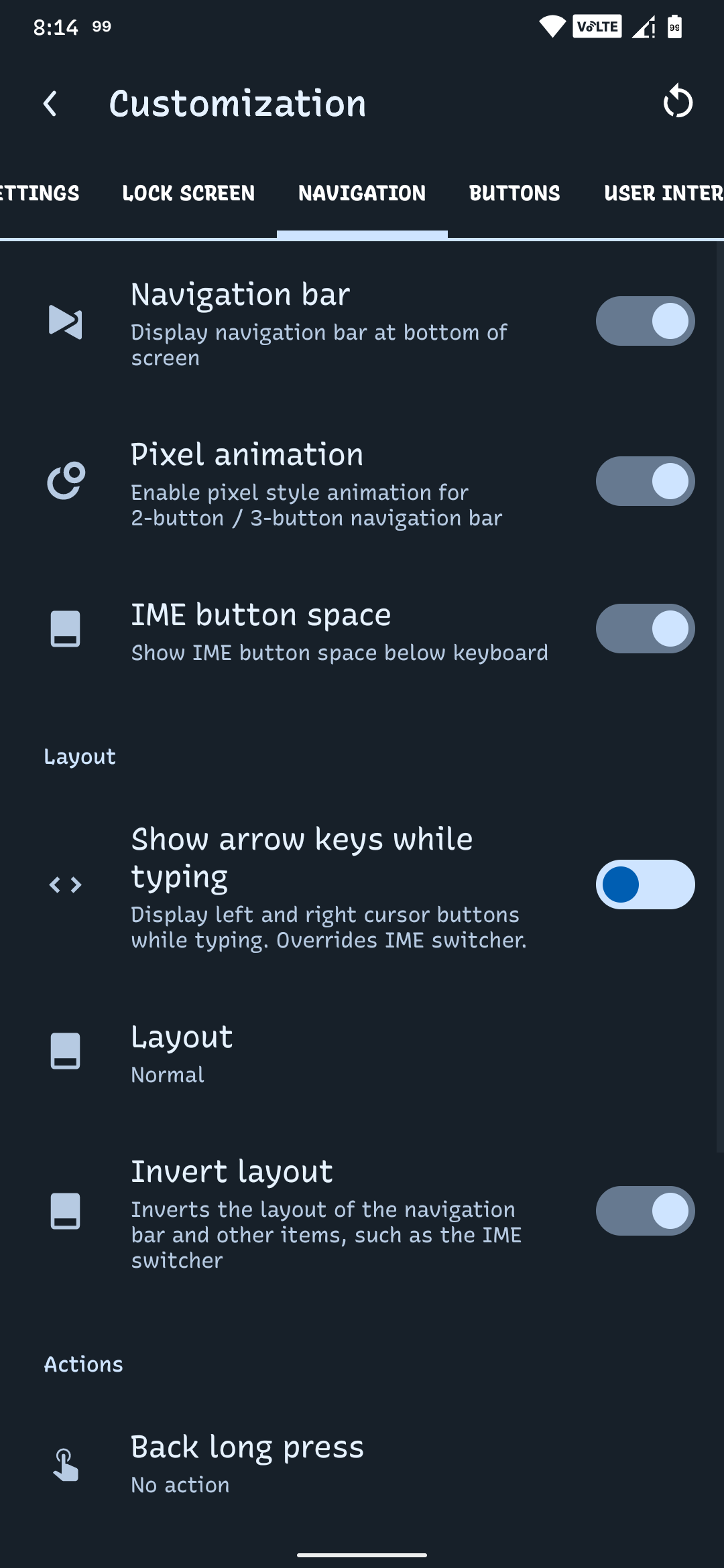Viewport: 724px width, 1568px height.
Task: Open the User Interface tab
Action: [x=663, y=194]
